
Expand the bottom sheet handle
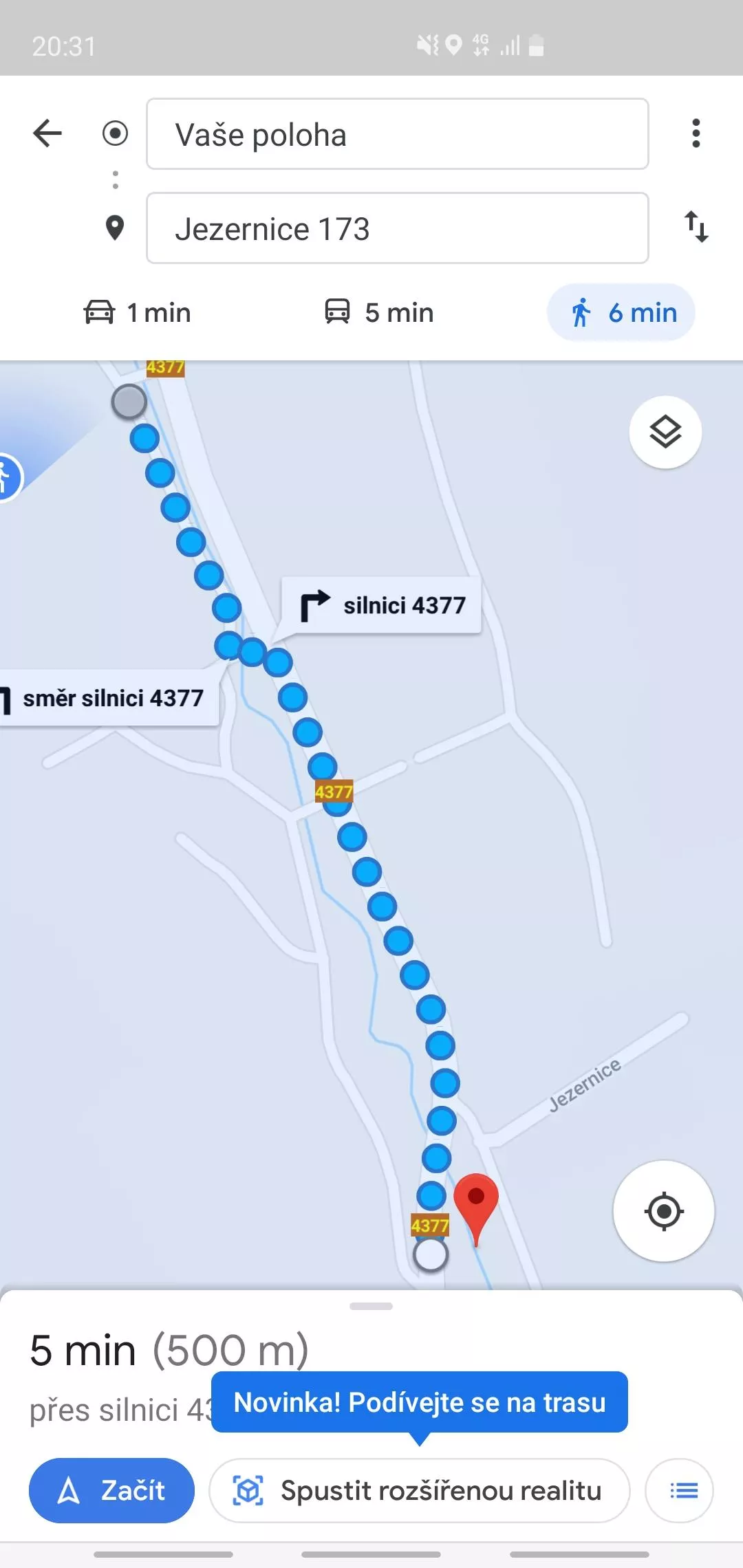point(371,1306)
